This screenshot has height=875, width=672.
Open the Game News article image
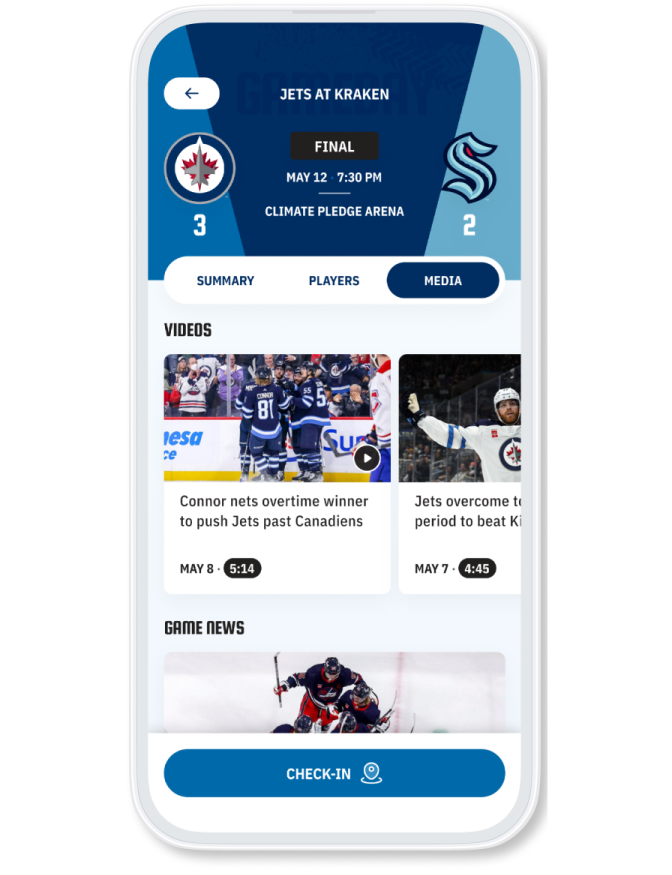coord(334,692)
